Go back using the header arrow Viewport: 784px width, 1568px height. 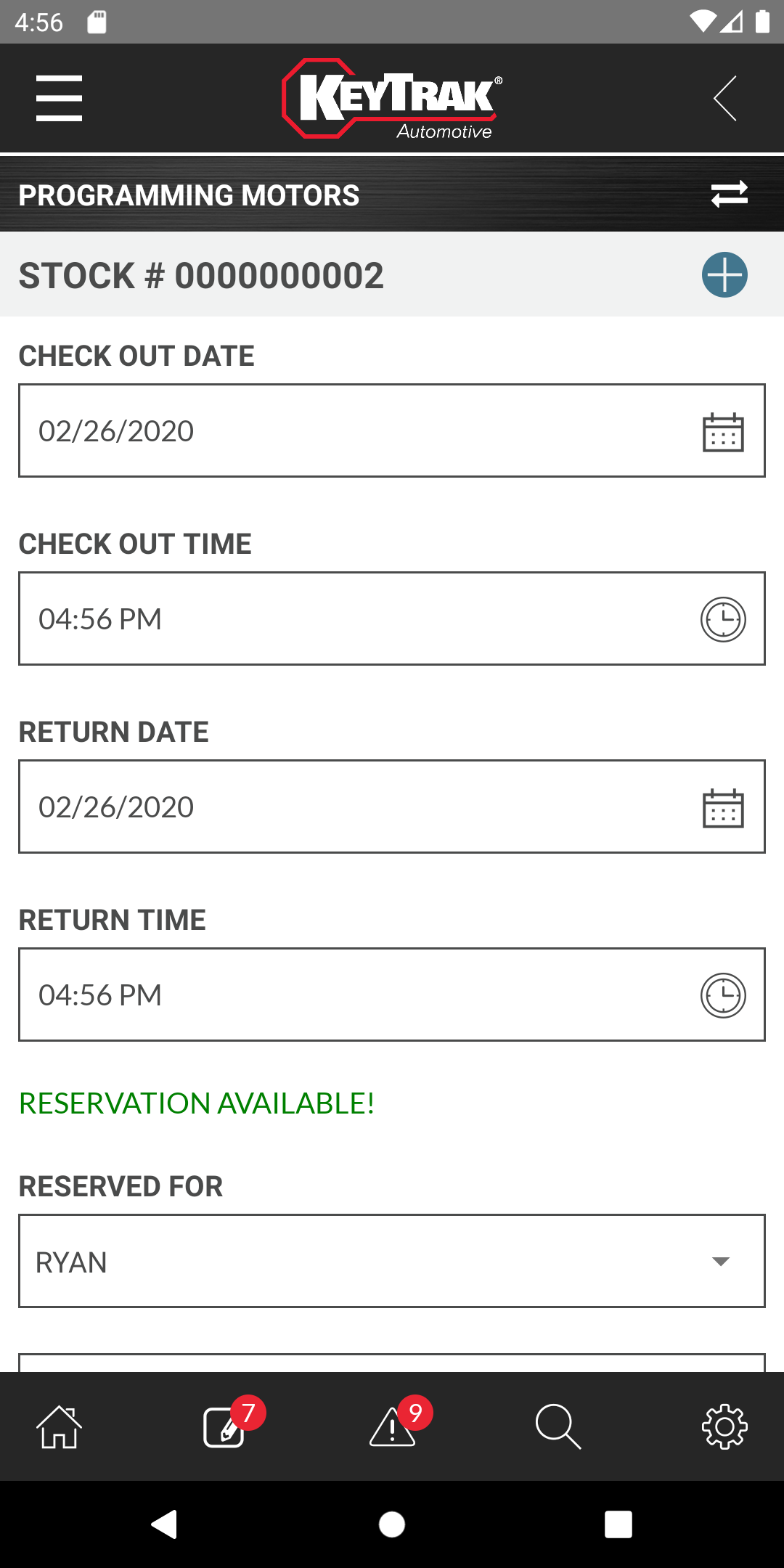[x=725, y=98]
